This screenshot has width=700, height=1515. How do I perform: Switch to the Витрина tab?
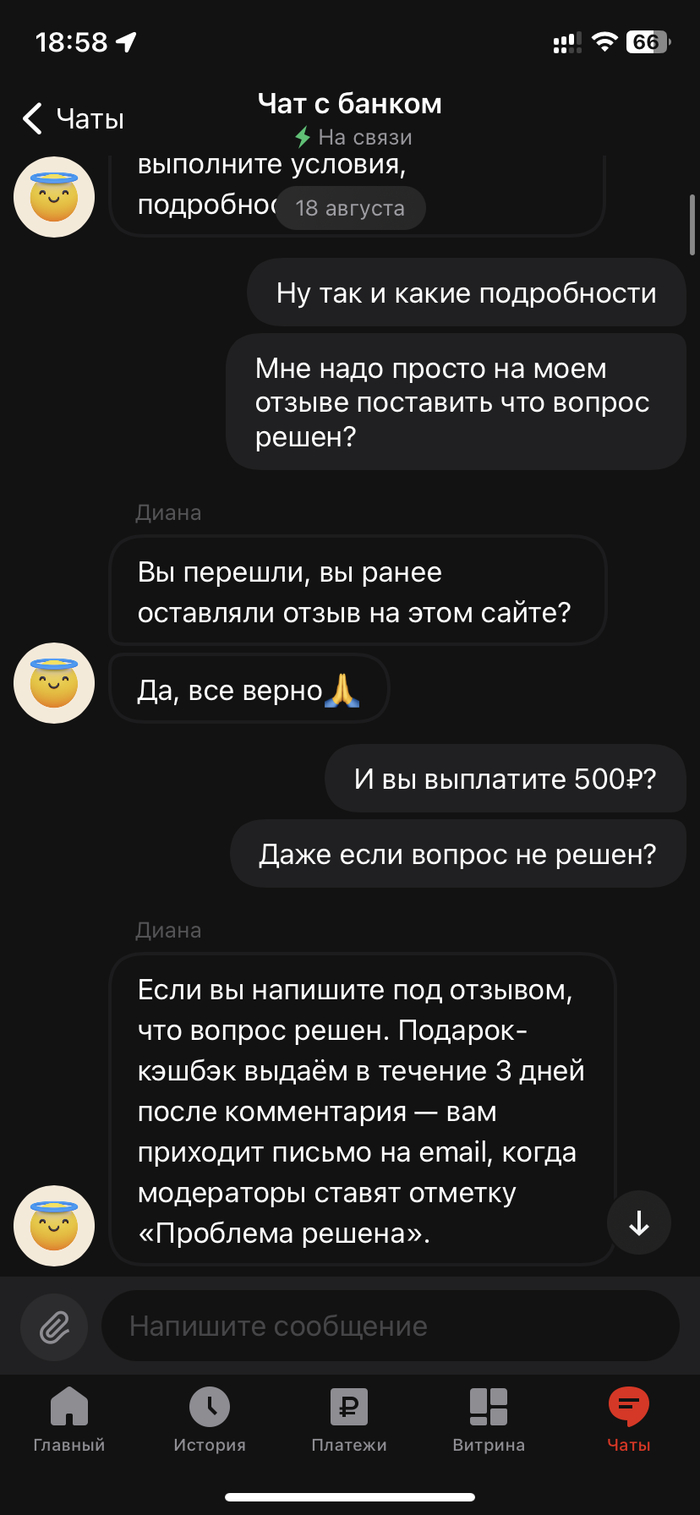489,1419
